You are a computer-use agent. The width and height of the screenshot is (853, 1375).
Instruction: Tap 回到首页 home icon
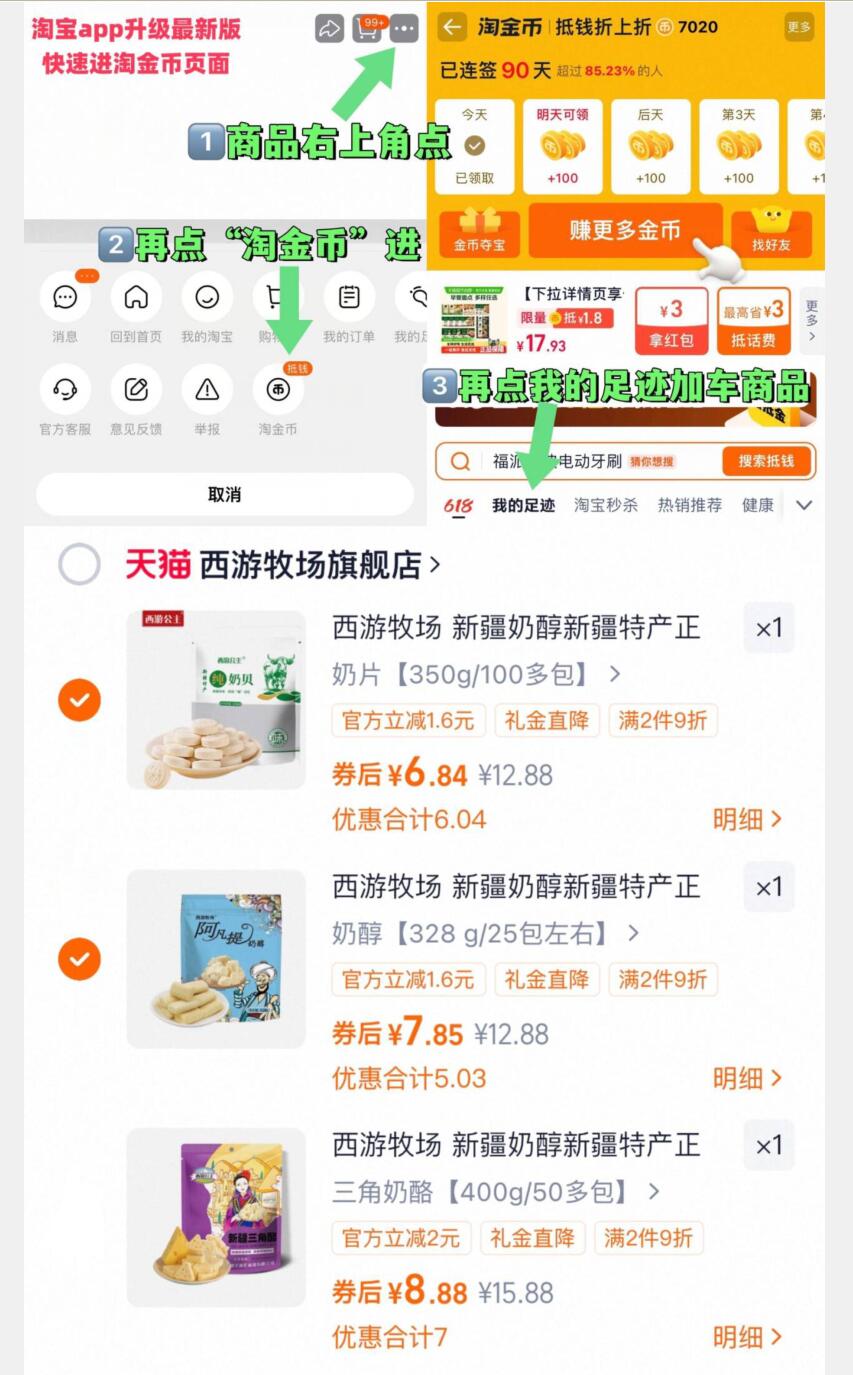click(x=135, y=297)
